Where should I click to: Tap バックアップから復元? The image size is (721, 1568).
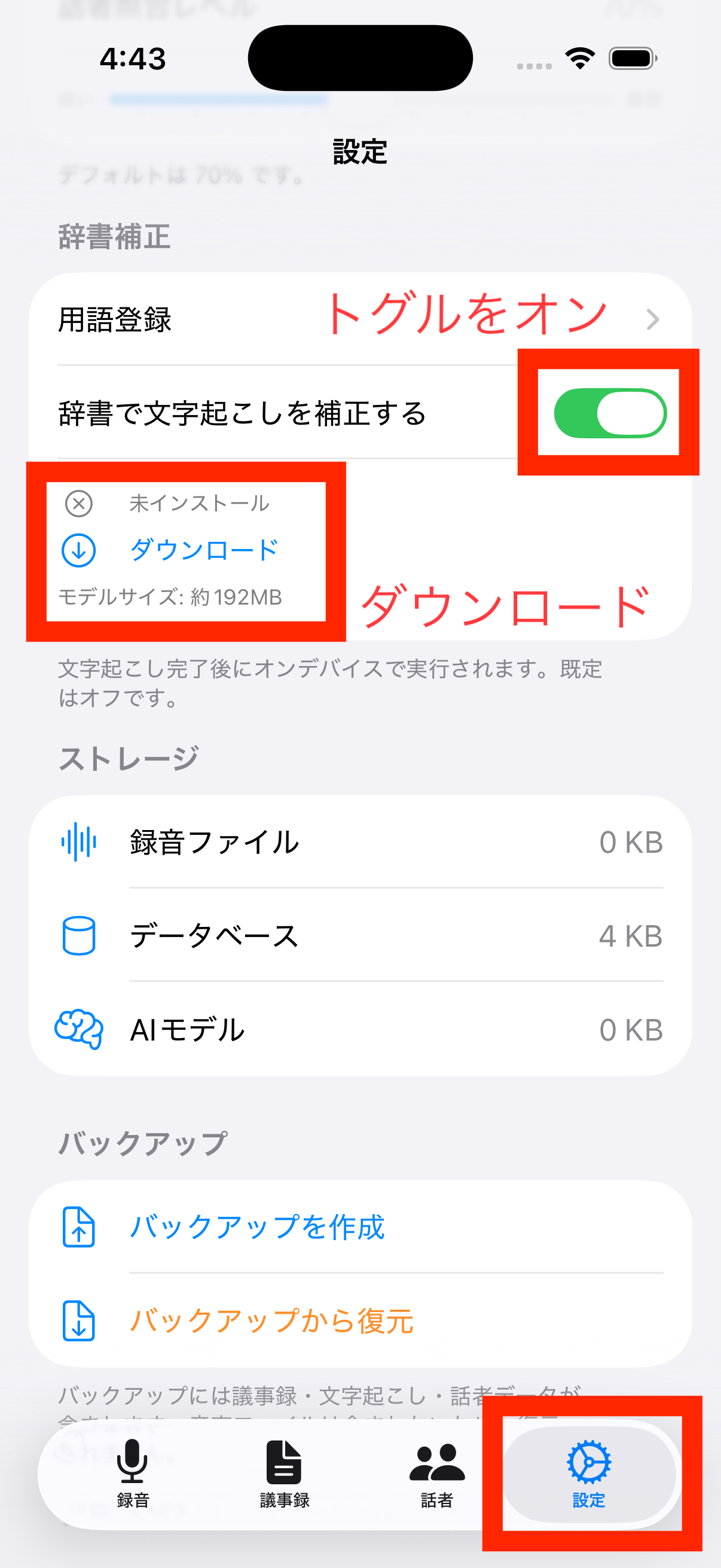pyautogui.click(x=360, y=1321)
